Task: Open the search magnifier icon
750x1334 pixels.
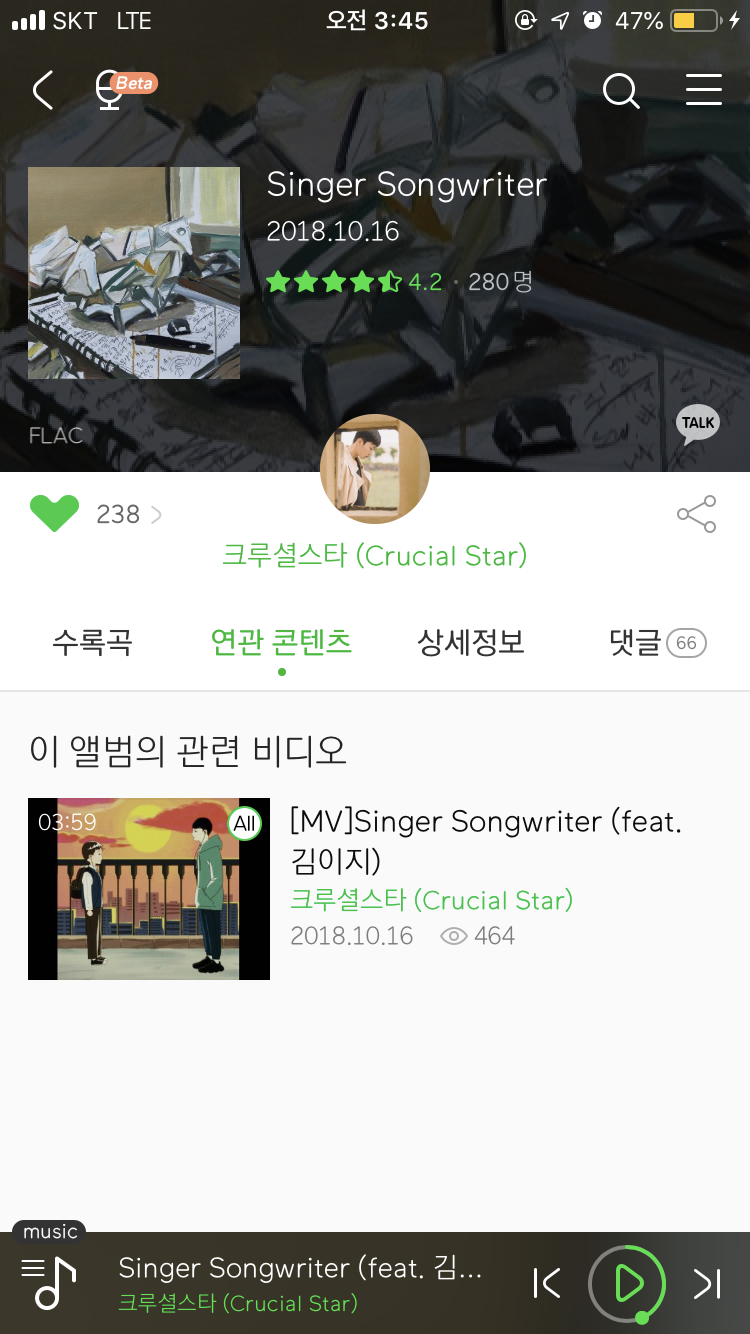Action: [x=621, y=90]
